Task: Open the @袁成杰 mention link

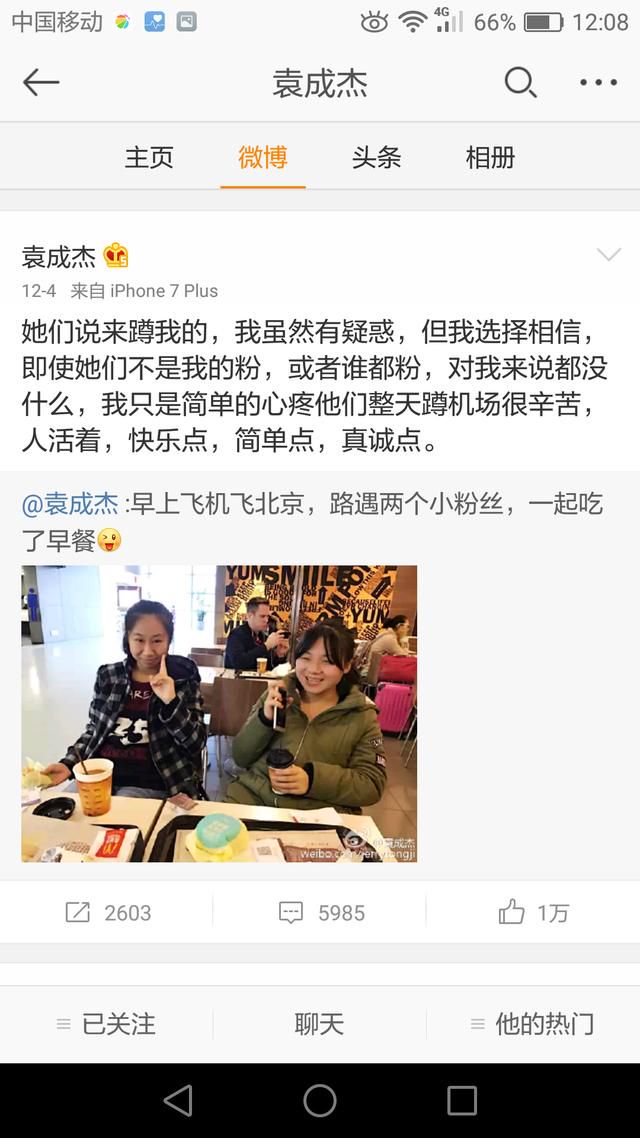Action: point(70,504)
